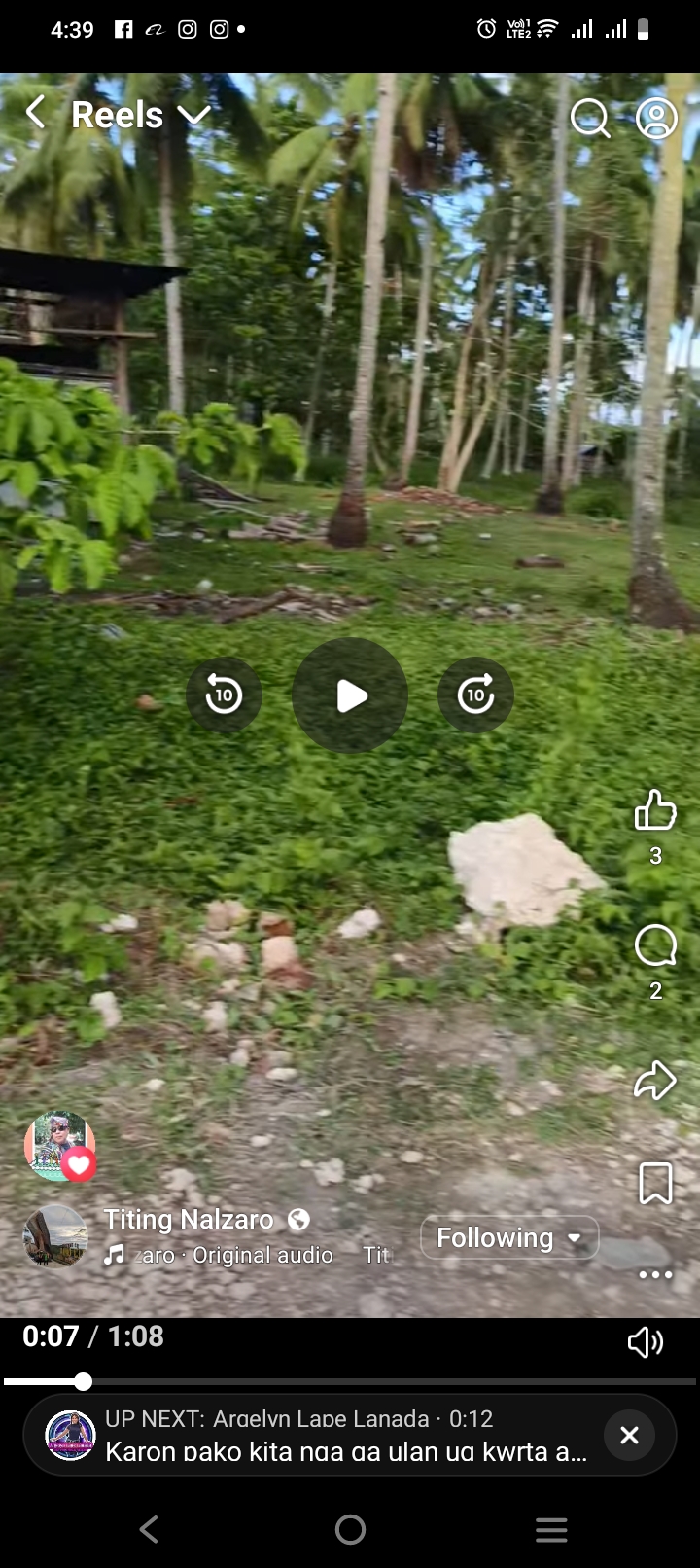Screen dimensions: 700x1568
Task: Like this reel
Action: point(655,810)
